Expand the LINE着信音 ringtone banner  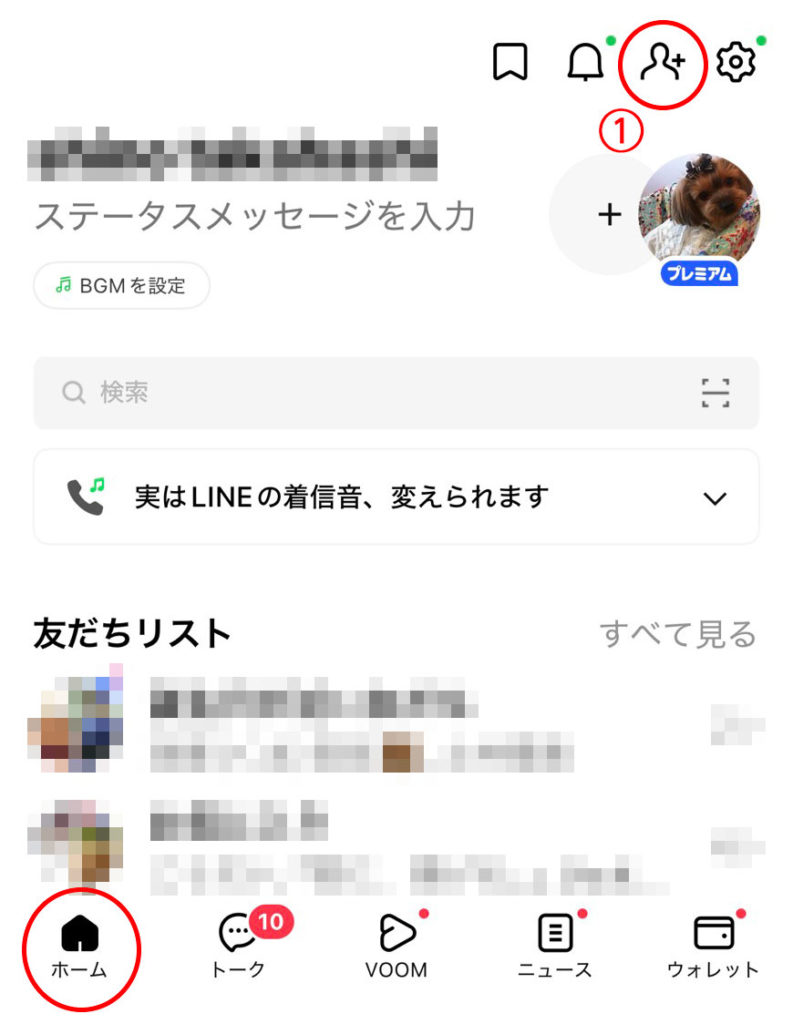pyautogui.click(x=714, y=498)
